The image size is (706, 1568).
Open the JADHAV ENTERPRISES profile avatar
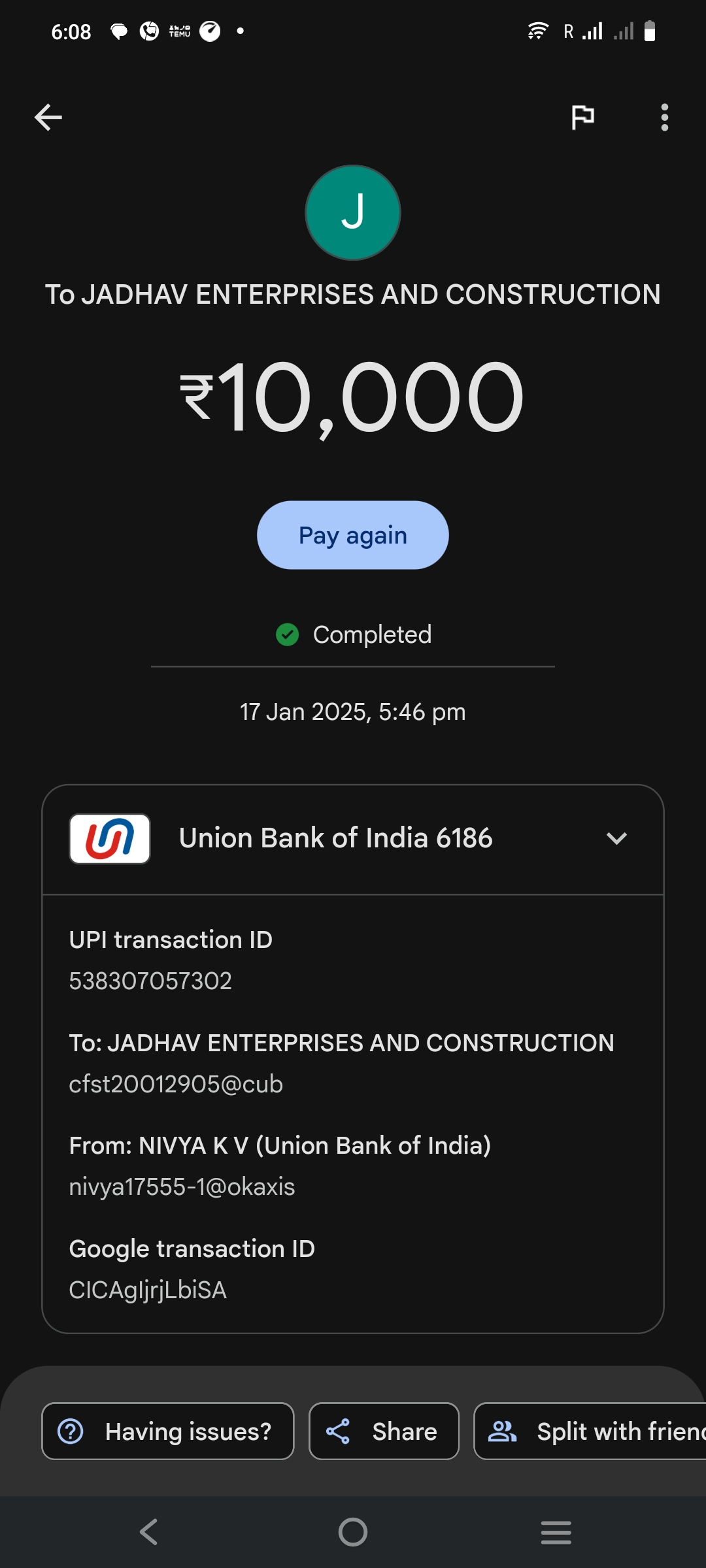click(x=353, y=212)
